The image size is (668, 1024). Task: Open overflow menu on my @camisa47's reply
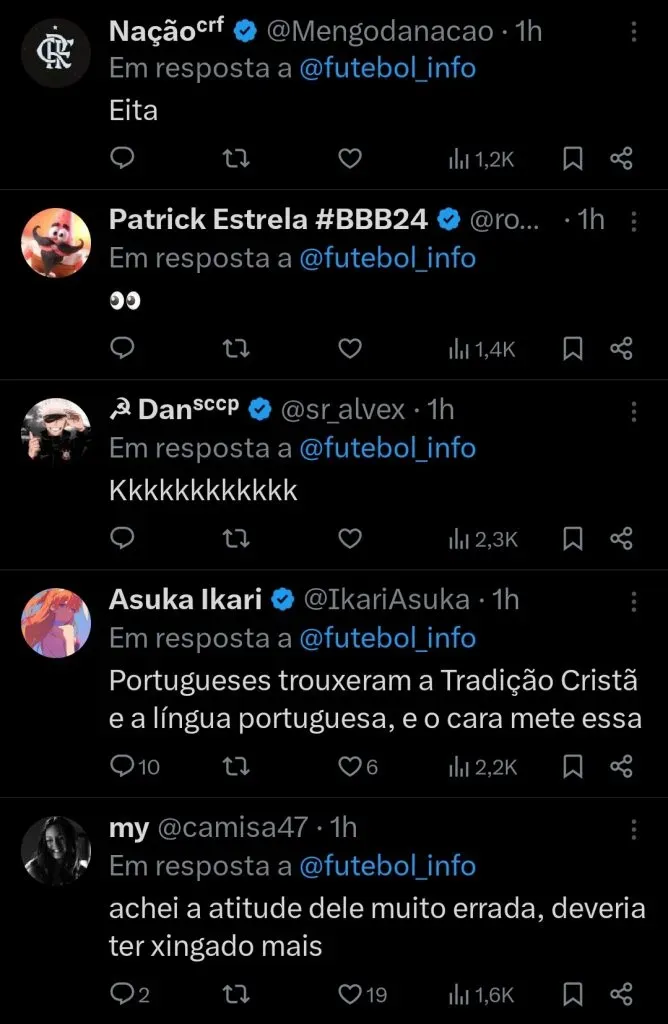point(634,828)
